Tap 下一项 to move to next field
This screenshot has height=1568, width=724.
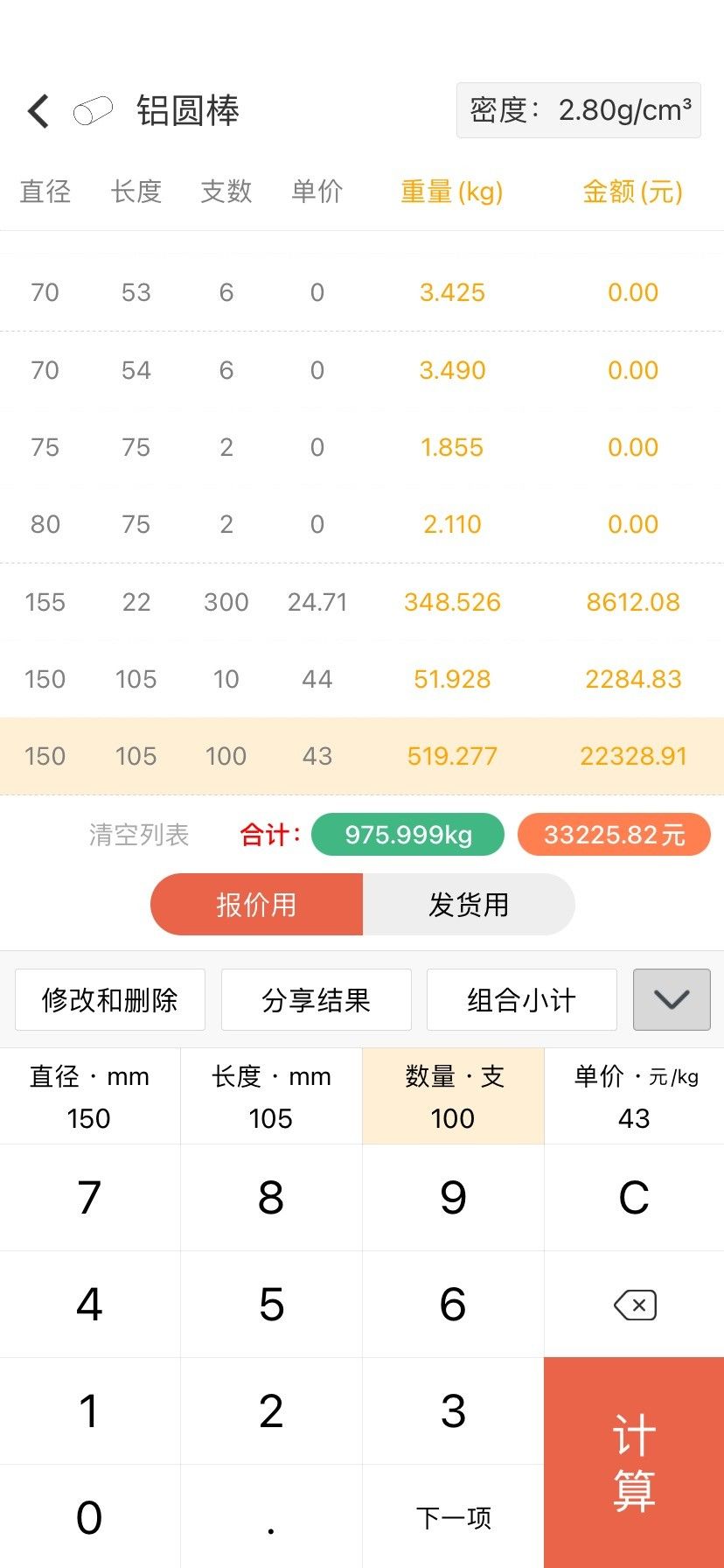[453, 1517]
